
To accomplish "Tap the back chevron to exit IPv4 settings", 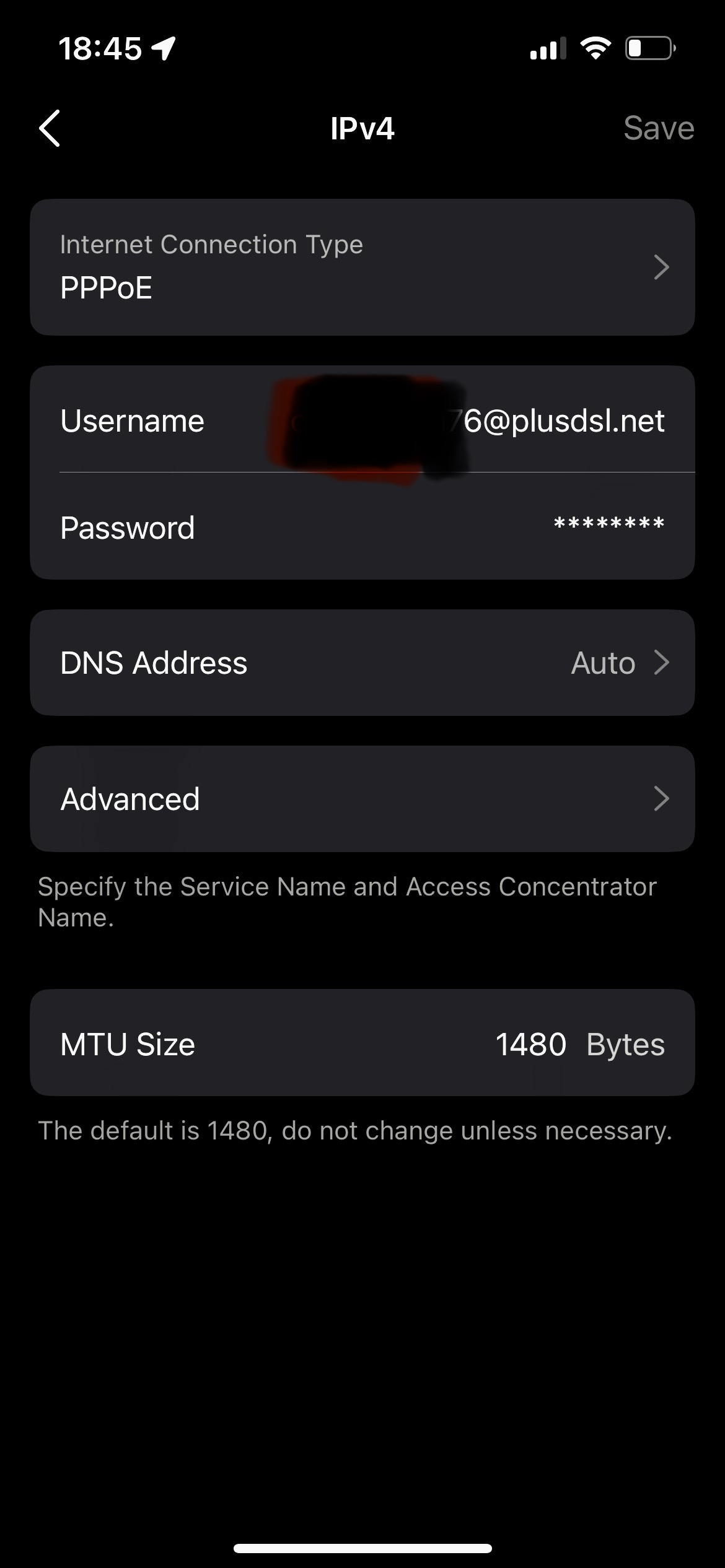I will coord(50,128).
